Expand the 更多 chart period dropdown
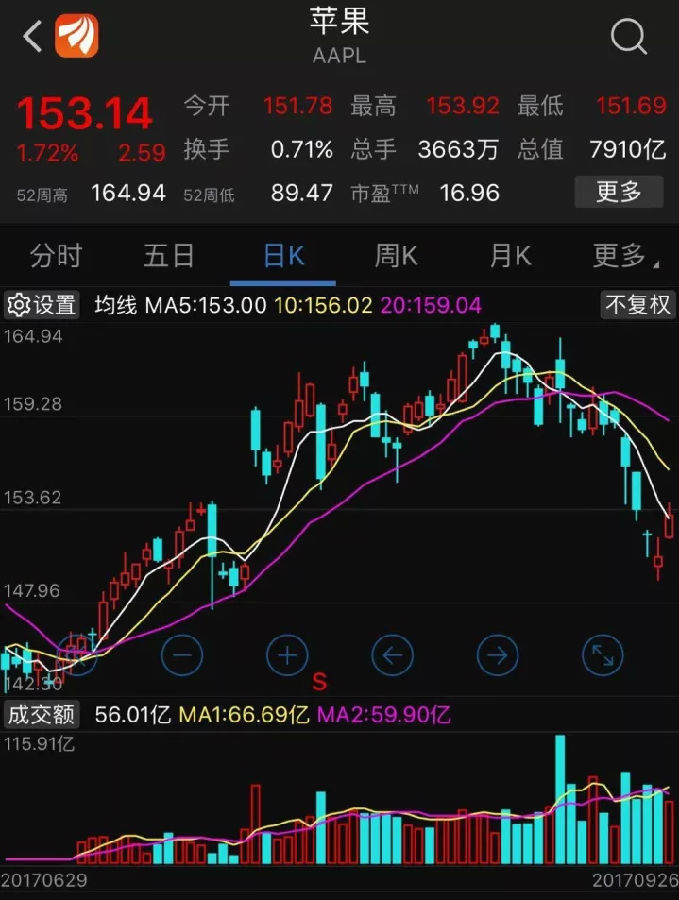Viewport: 679px width, 900px height. coord(626,257)
